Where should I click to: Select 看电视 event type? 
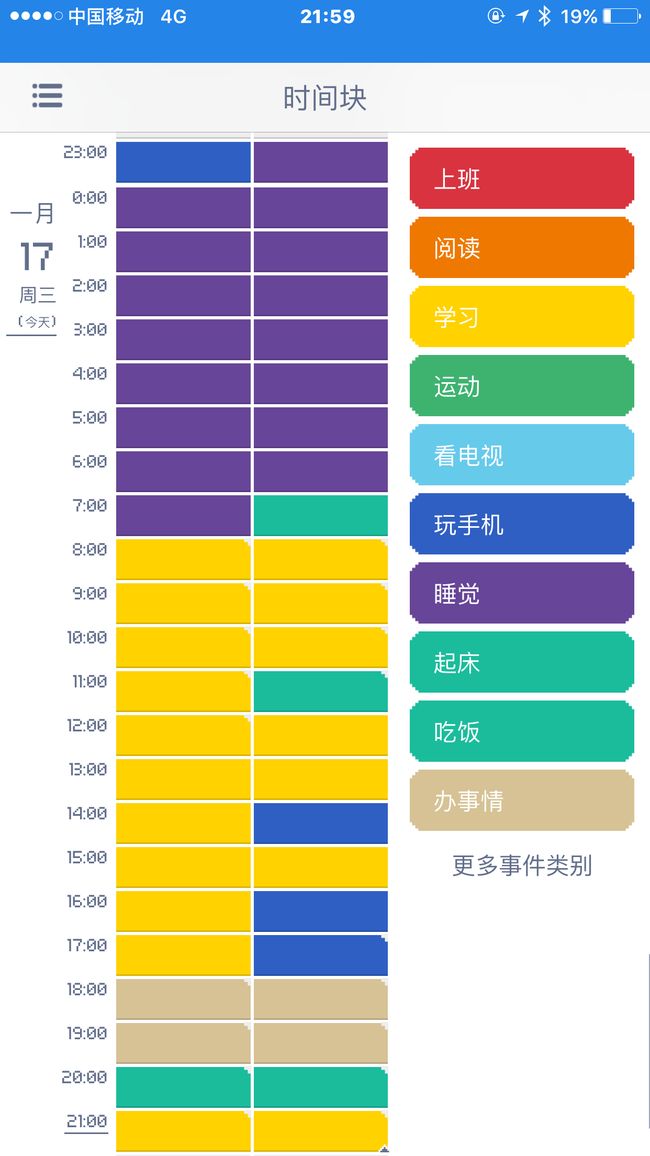(x=522, y=455)
